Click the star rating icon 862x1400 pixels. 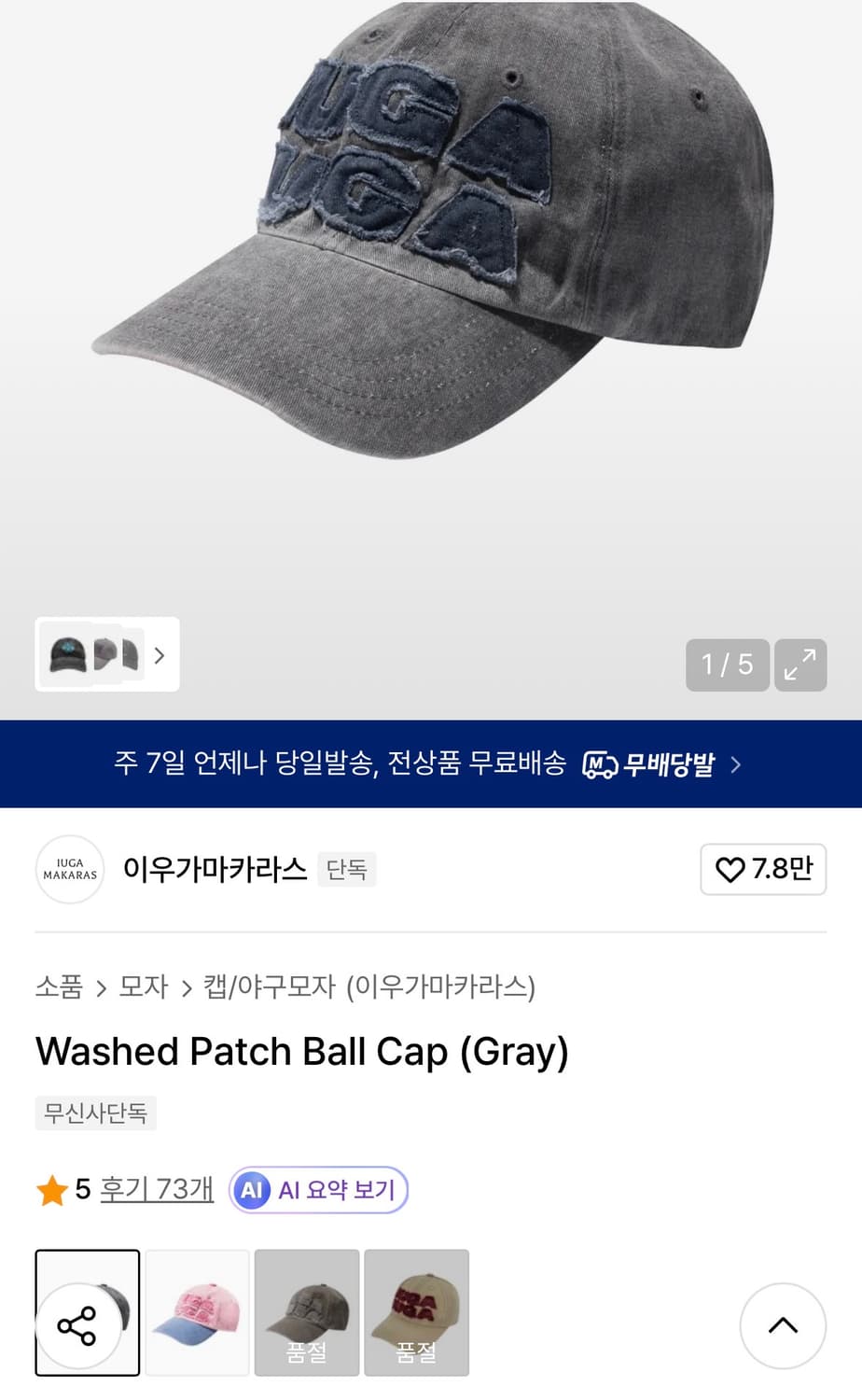(x=51, y=1189)
